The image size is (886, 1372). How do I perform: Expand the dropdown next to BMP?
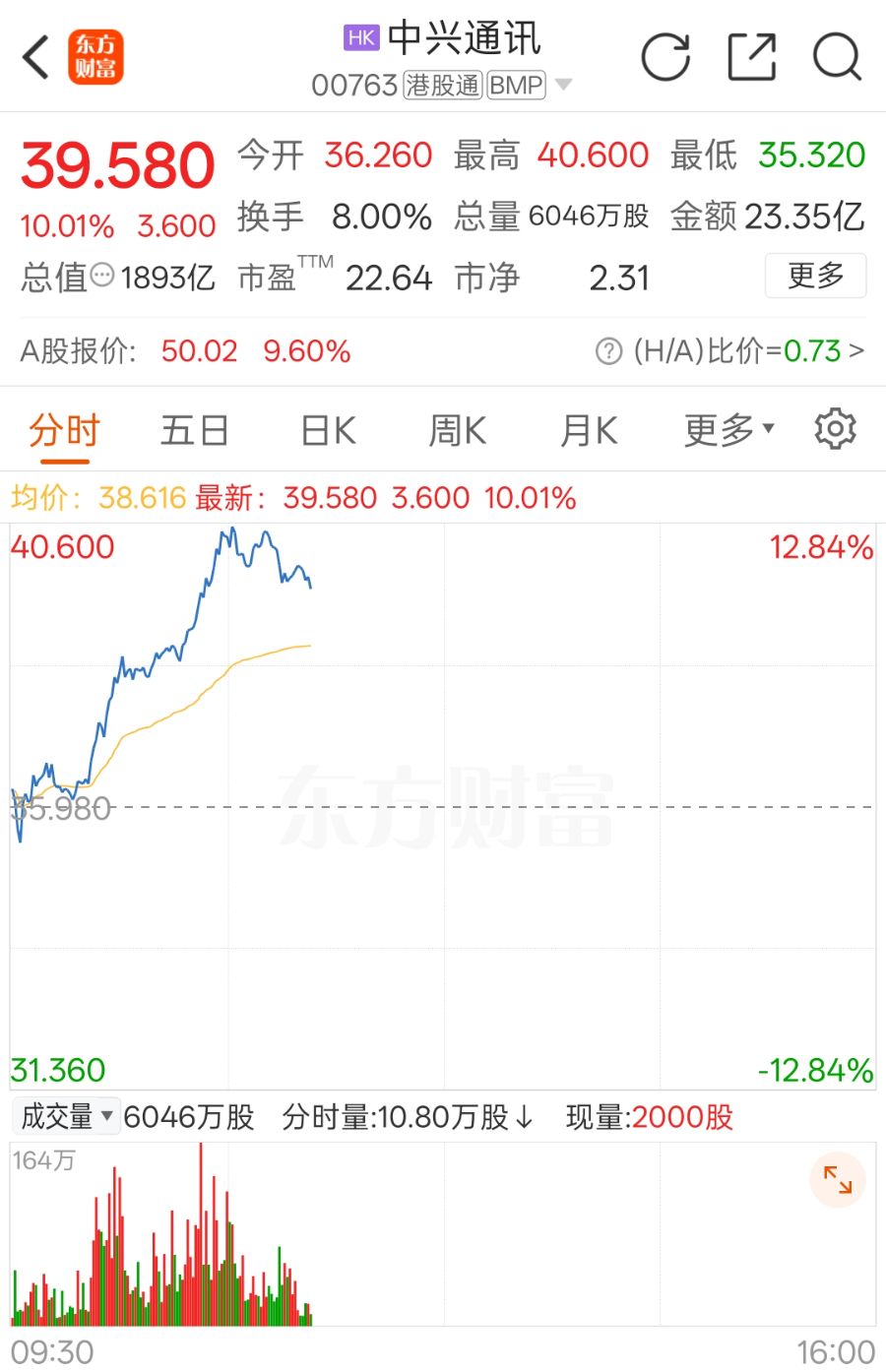564,85
